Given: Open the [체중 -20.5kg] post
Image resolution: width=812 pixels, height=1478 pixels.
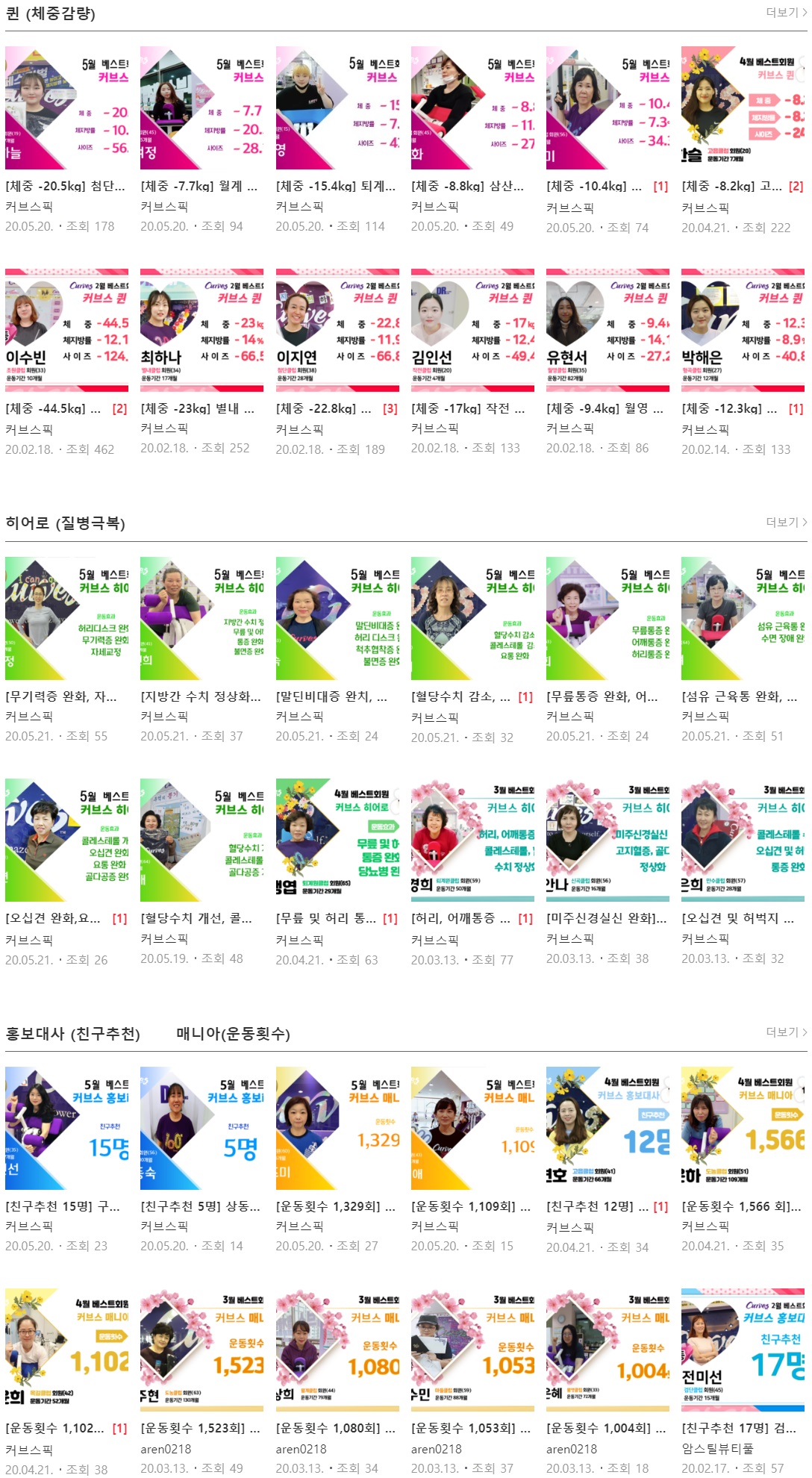Looking at the screenshot, I should tap(66, 187).
